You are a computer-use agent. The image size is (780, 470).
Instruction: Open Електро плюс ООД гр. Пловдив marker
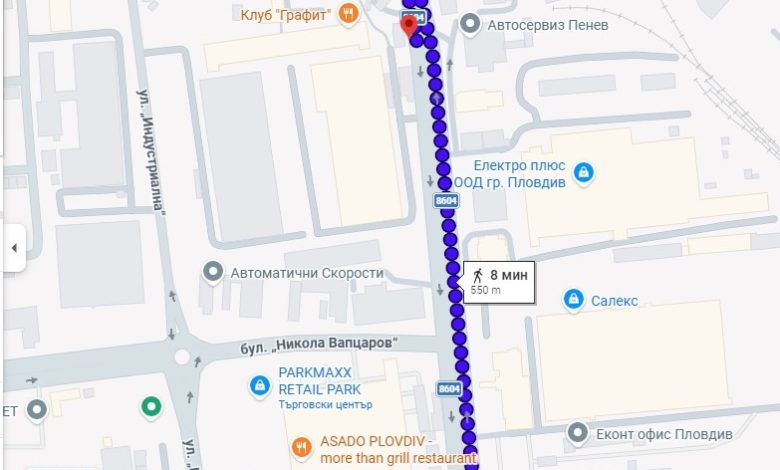click(x=584, y=173)
